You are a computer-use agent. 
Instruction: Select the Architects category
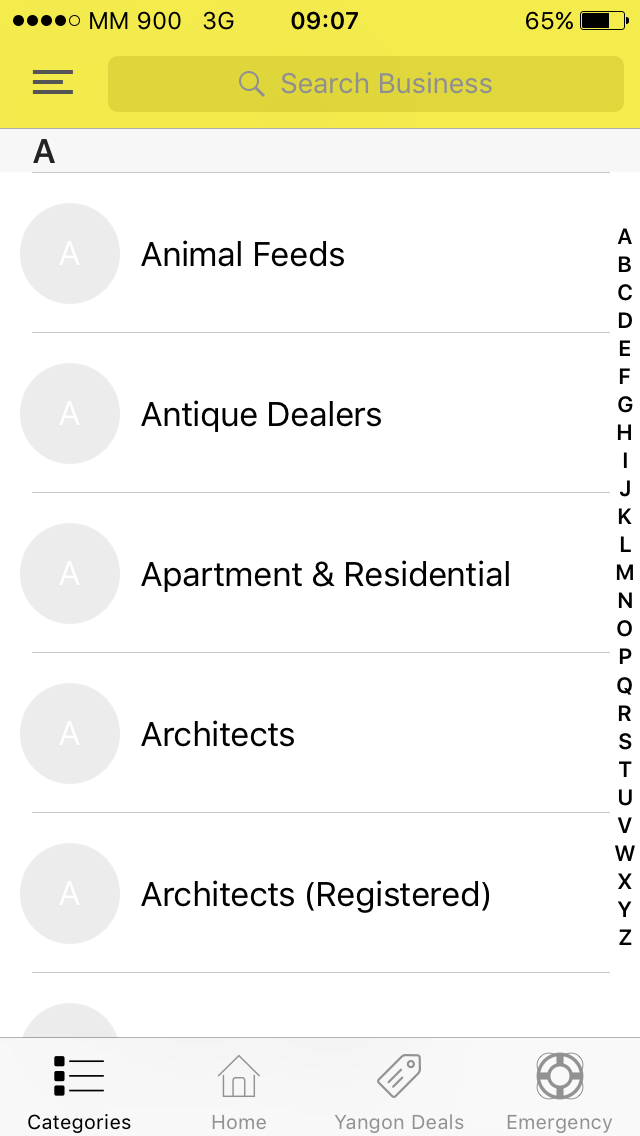[x=218, y=734]
